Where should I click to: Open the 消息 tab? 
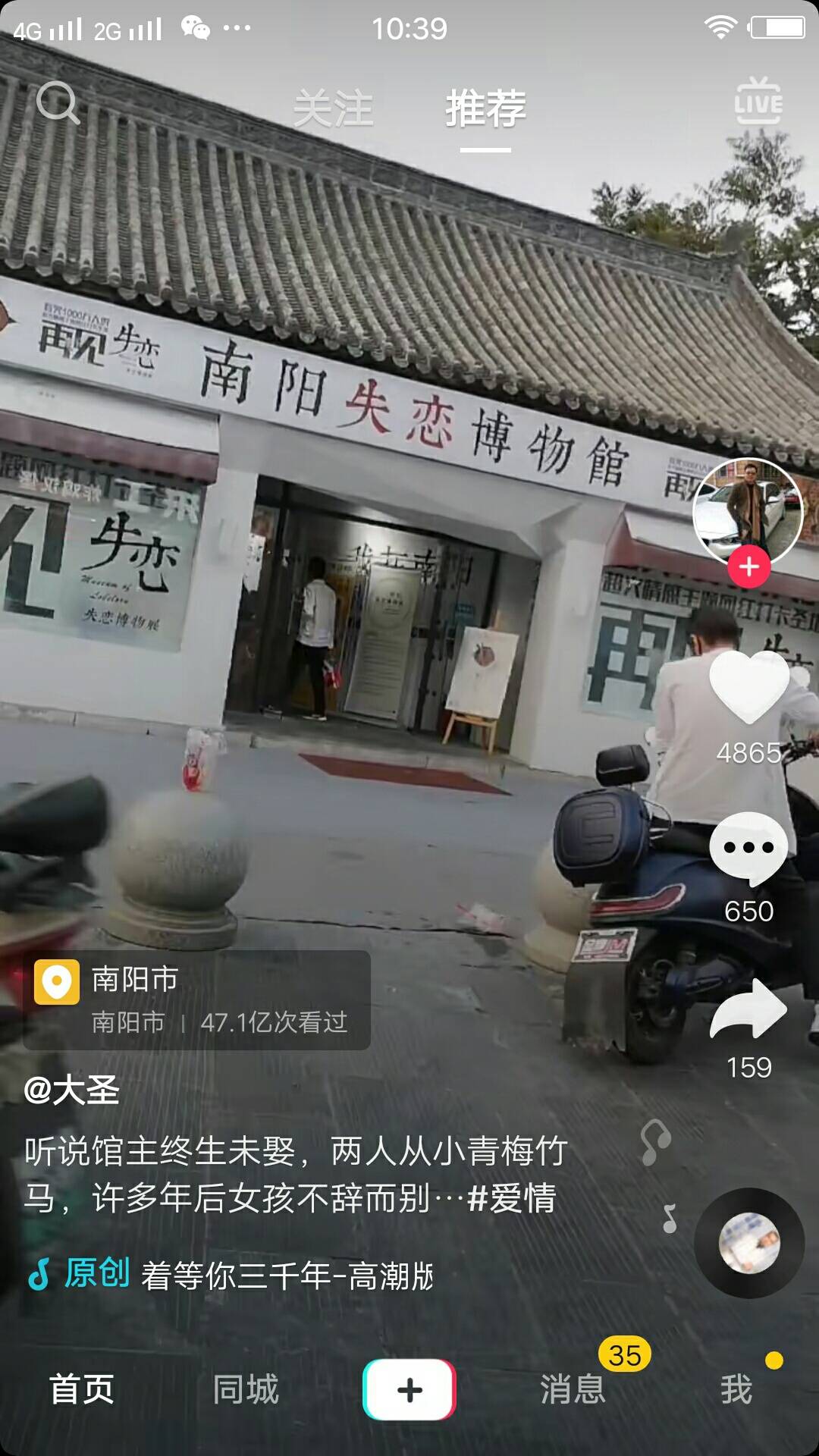point(573,1389)
